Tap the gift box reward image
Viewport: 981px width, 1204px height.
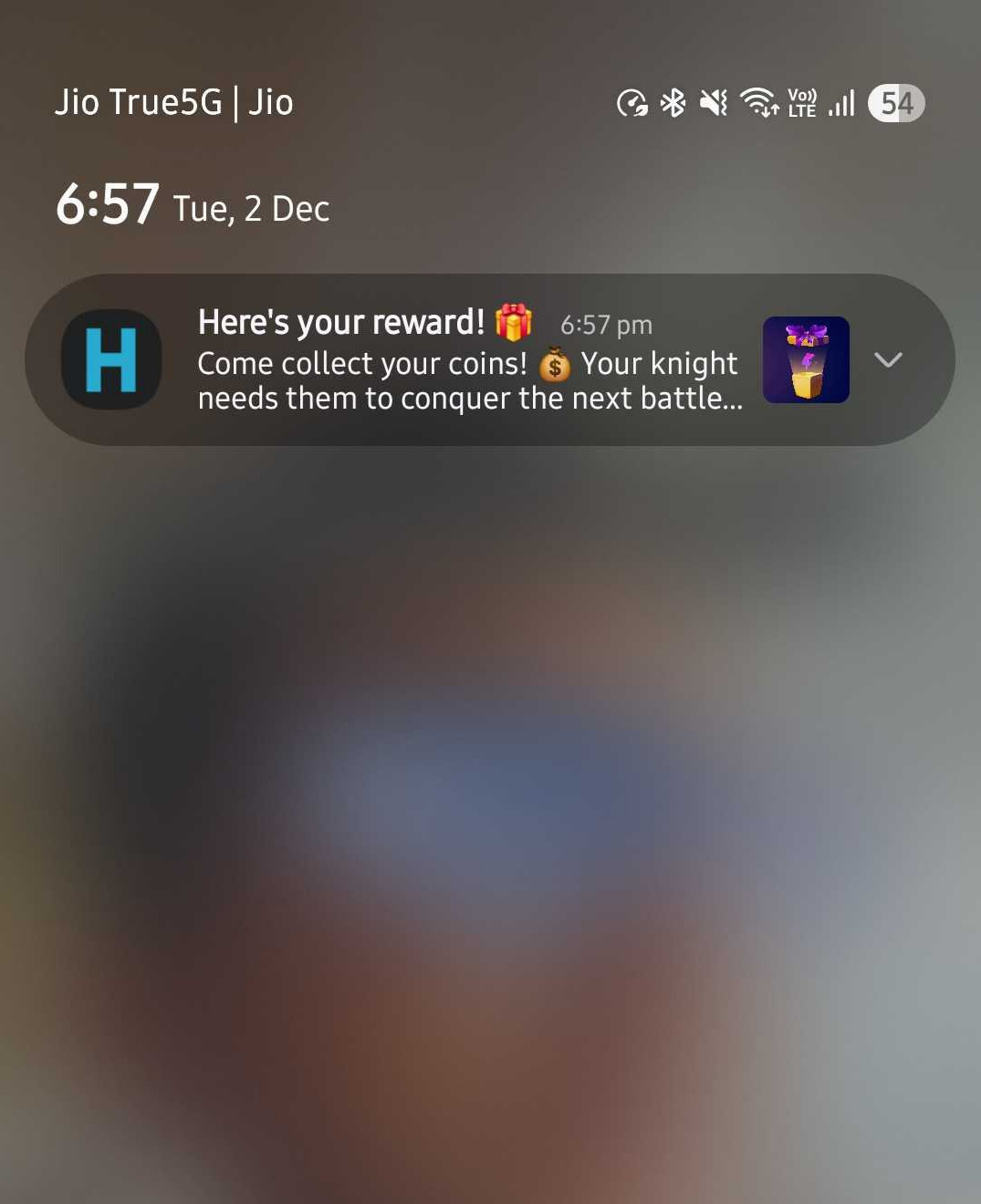806,359
